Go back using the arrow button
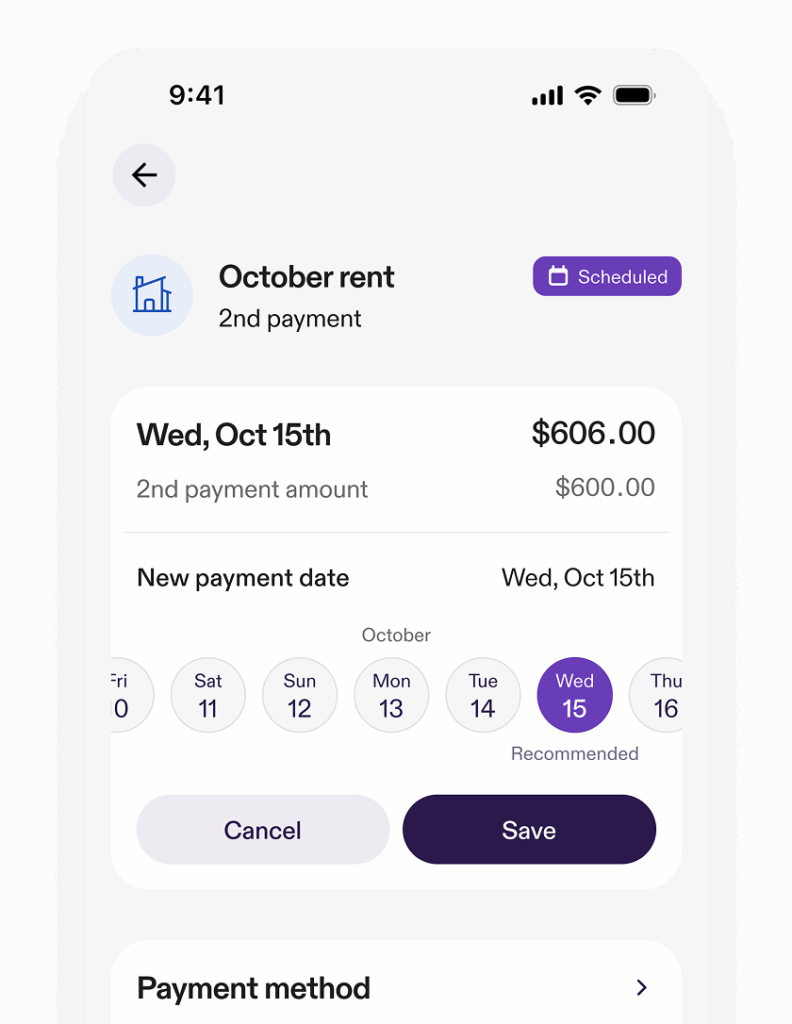Viewport: 792px width, 1024px height. pyautogui.click(x=144, y=175)
